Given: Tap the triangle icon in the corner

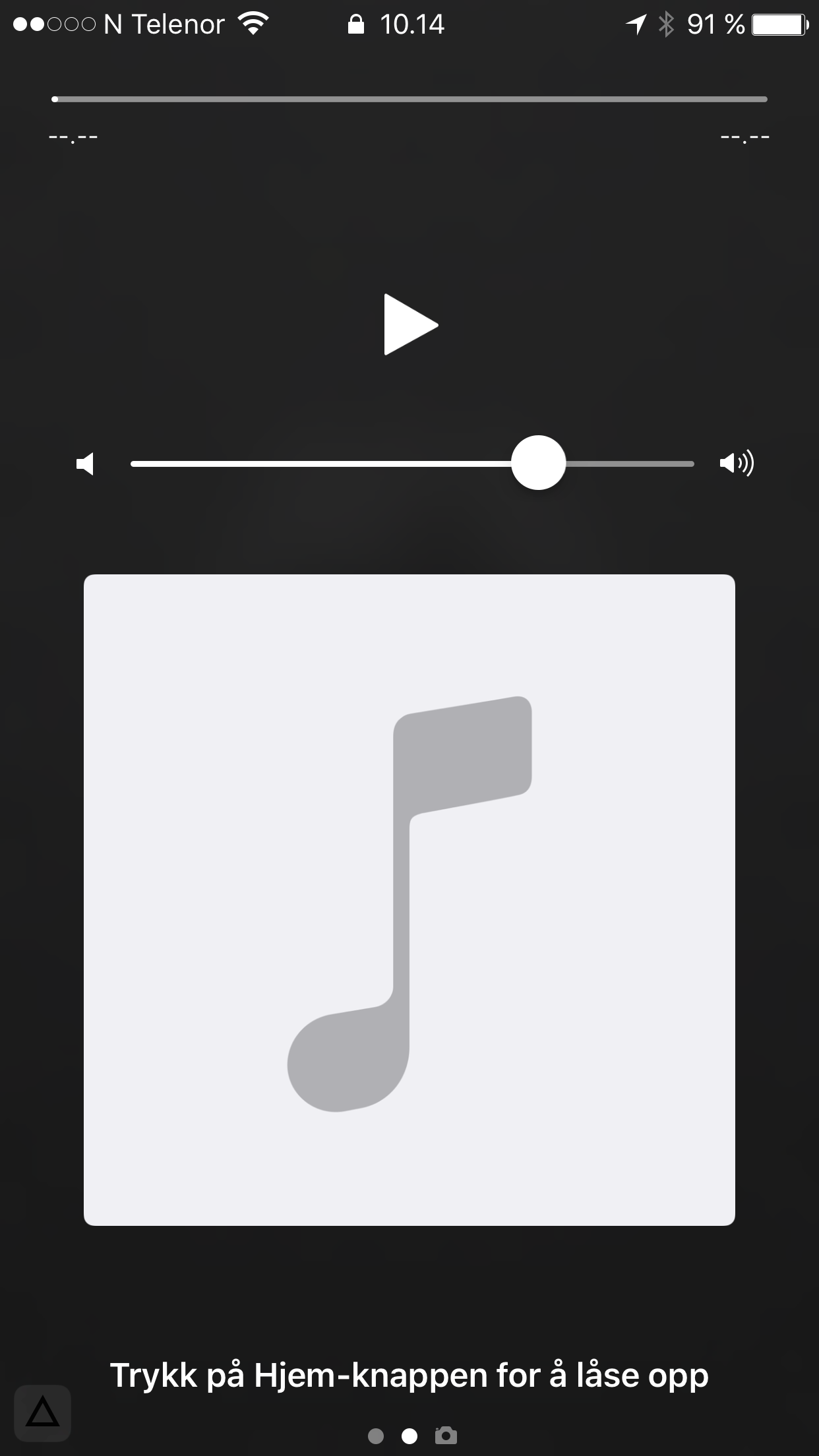Looking at the screenshot, I should 43,1412.
